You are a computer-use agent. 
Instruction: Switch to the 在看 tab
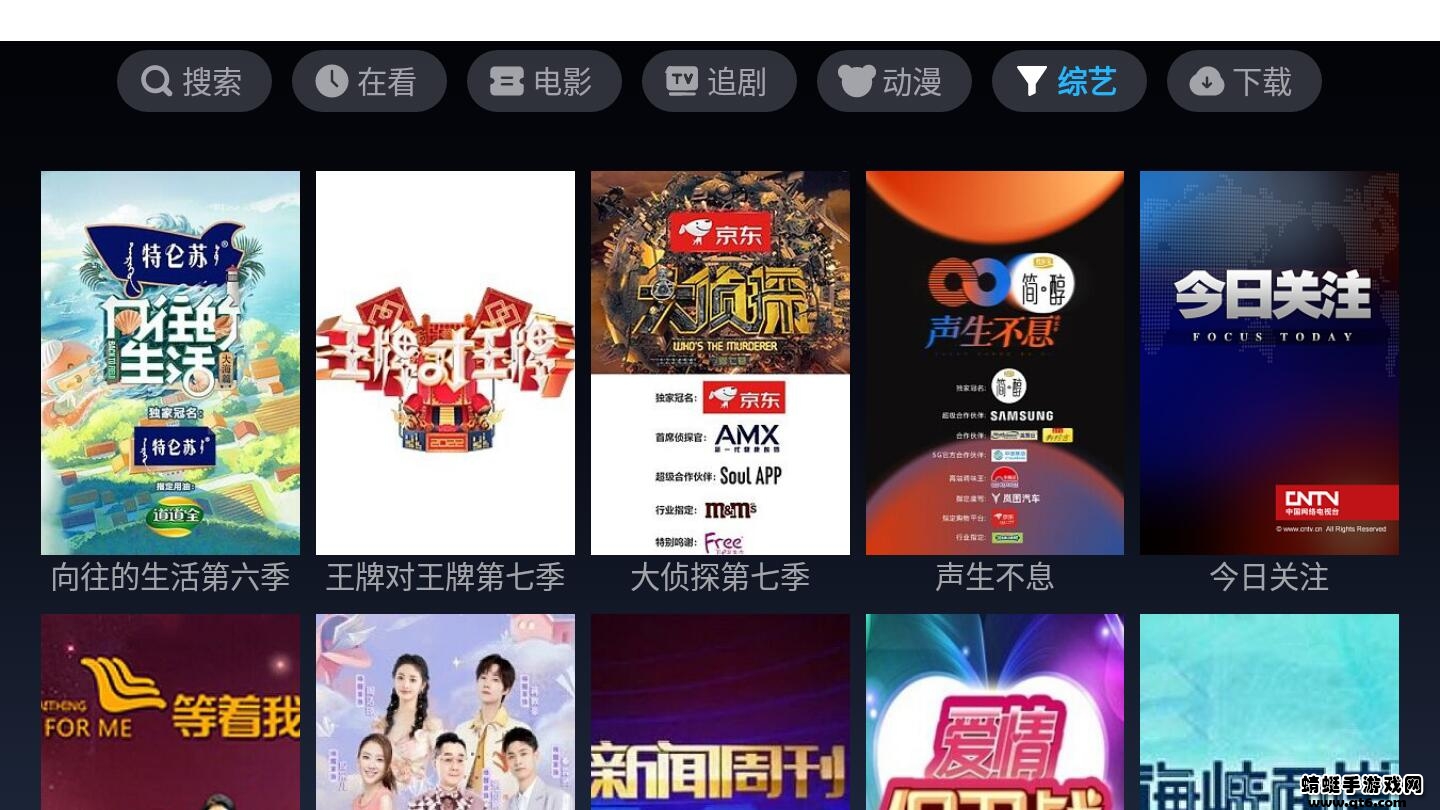point(369,81)
